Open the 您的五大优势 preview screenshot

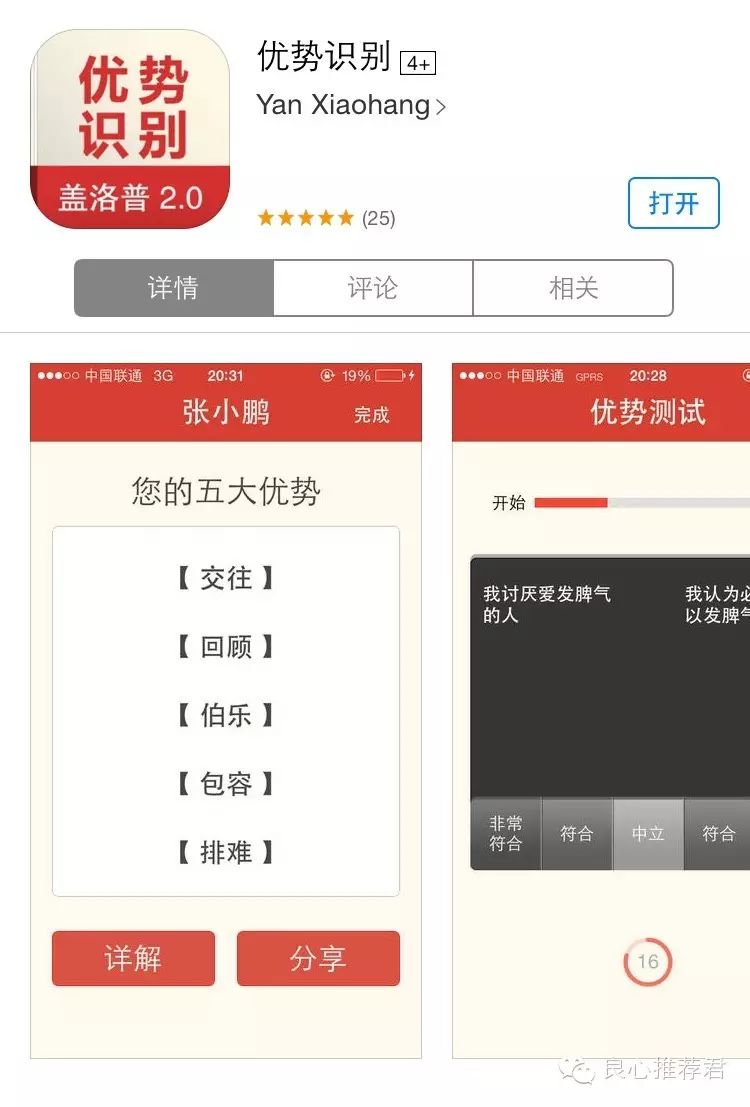click(226, 710)
